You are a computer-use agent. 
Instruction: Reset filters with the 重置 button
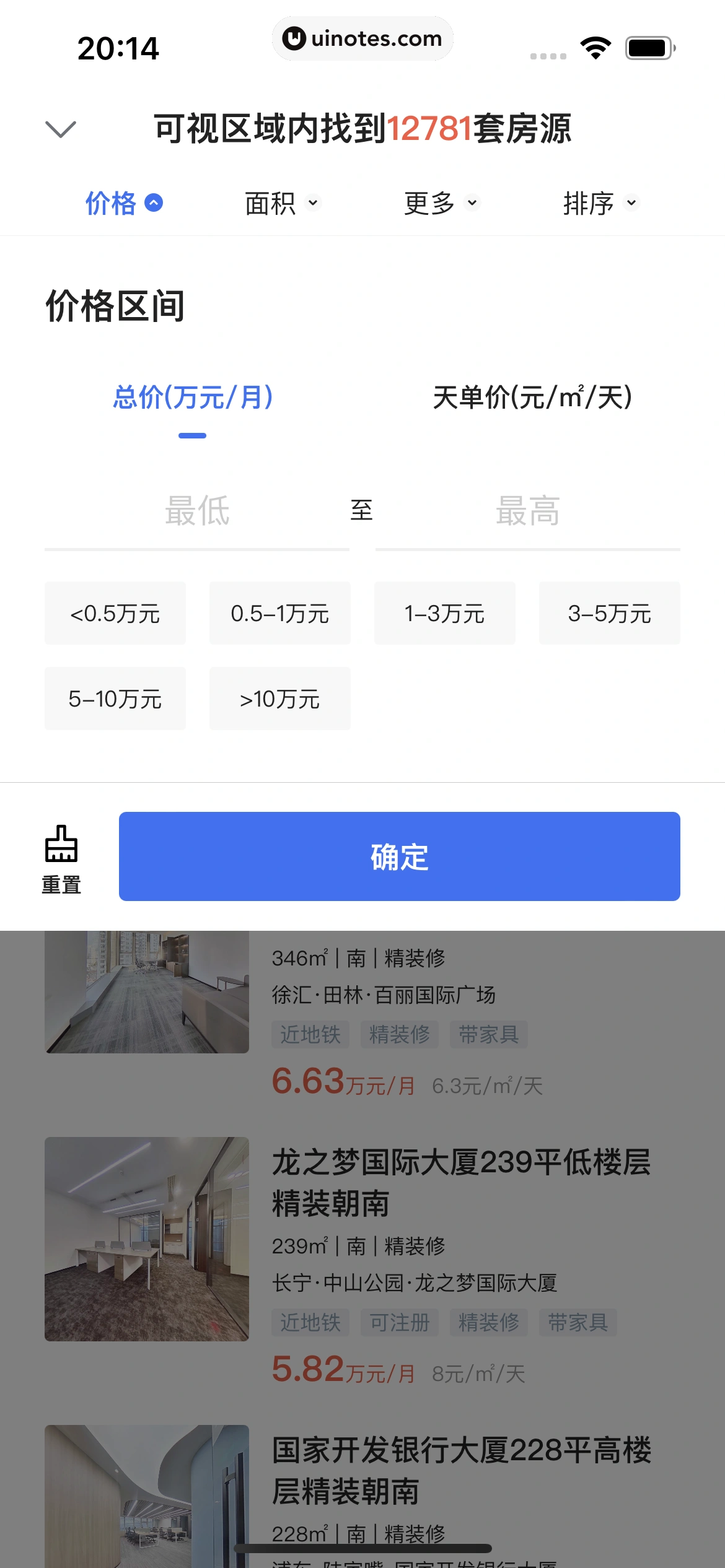point(61,859)
